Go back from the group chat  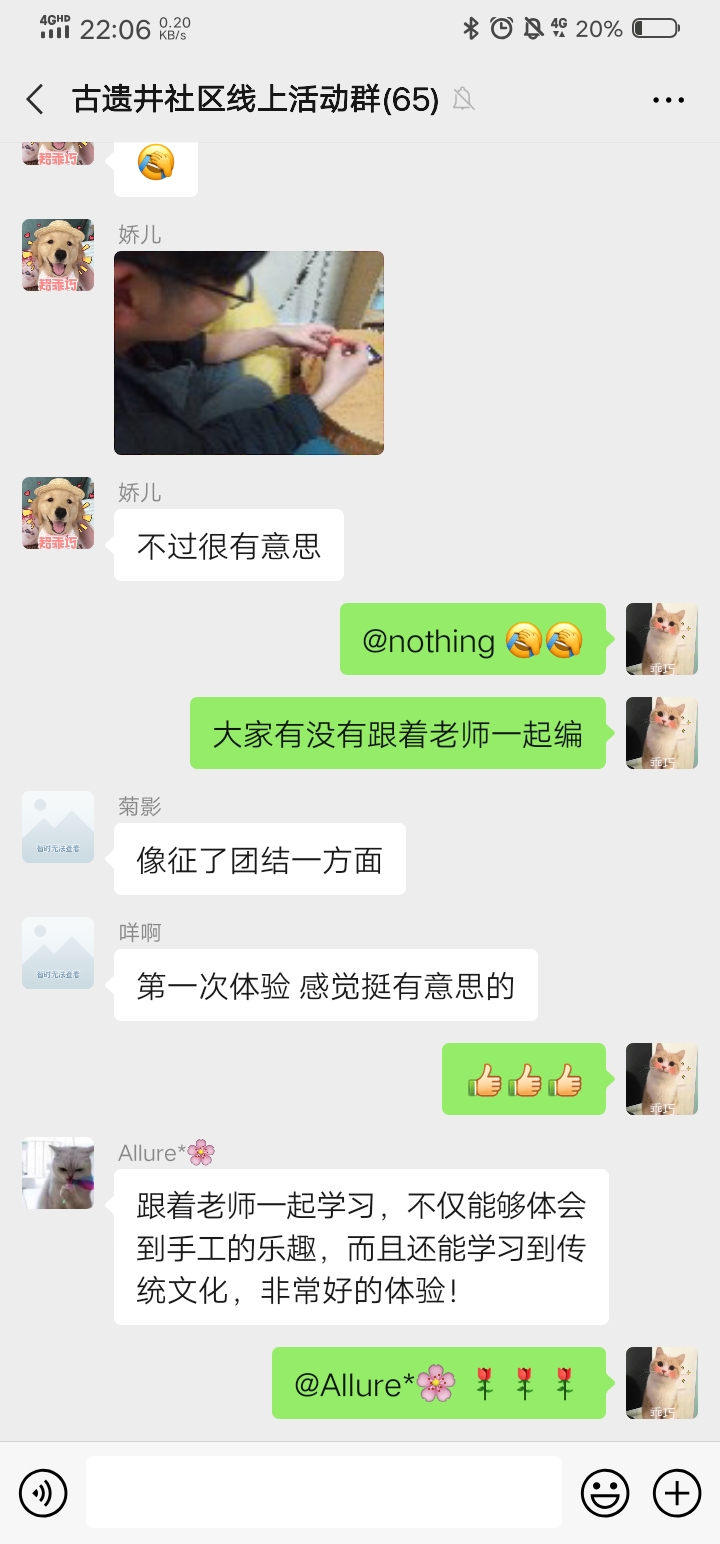click(x=35, y=99)
